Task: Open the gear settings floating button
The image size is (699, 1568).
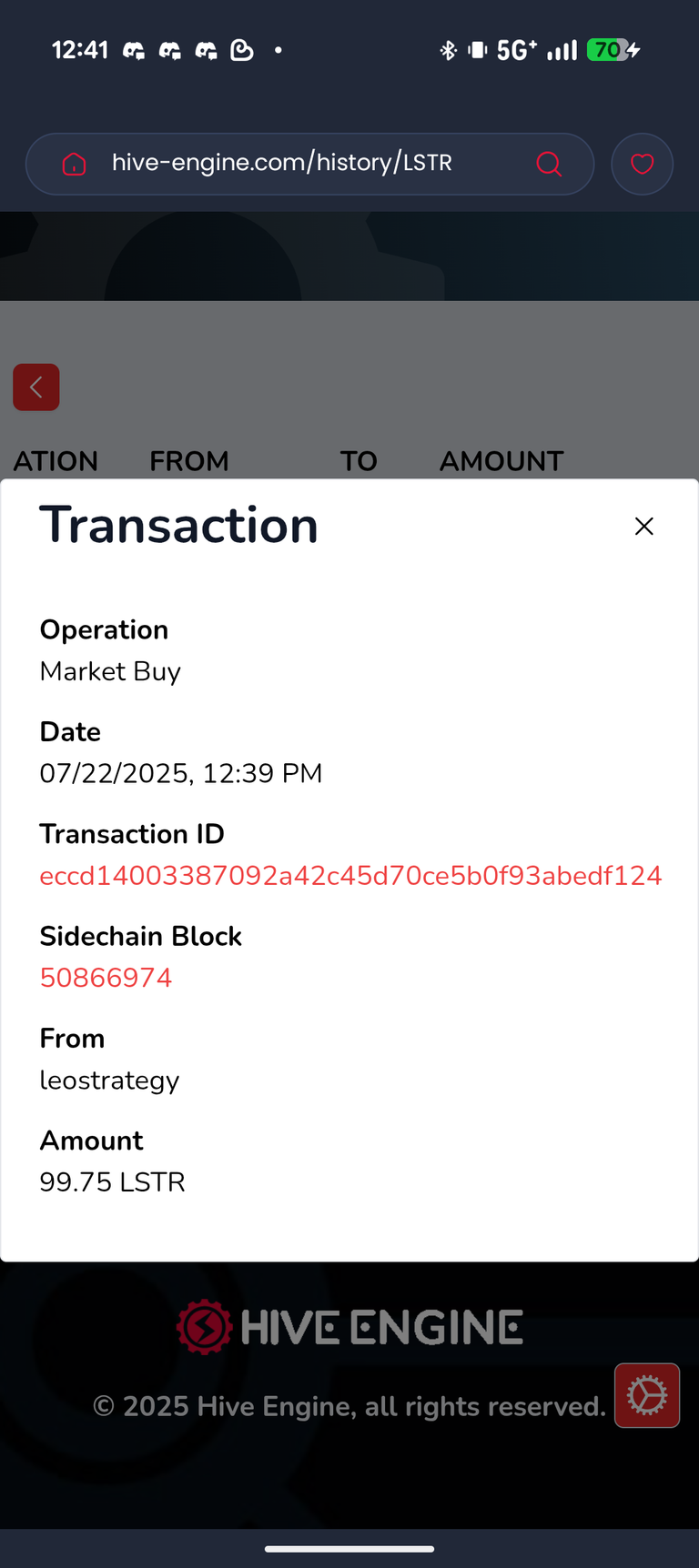Action: [647, 1395]
